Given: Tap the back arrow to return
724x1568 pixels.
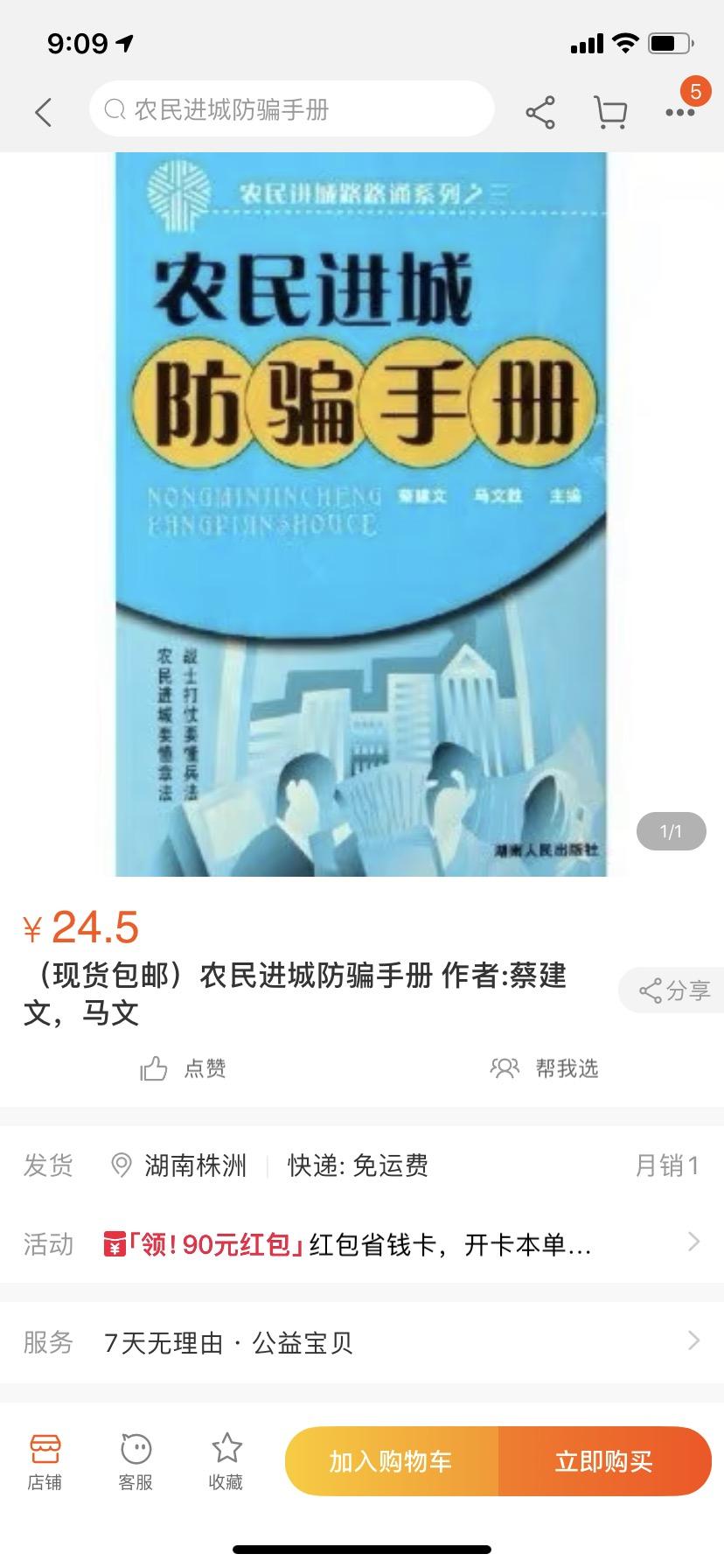Looking at the screenshot, I should point(44,112).
